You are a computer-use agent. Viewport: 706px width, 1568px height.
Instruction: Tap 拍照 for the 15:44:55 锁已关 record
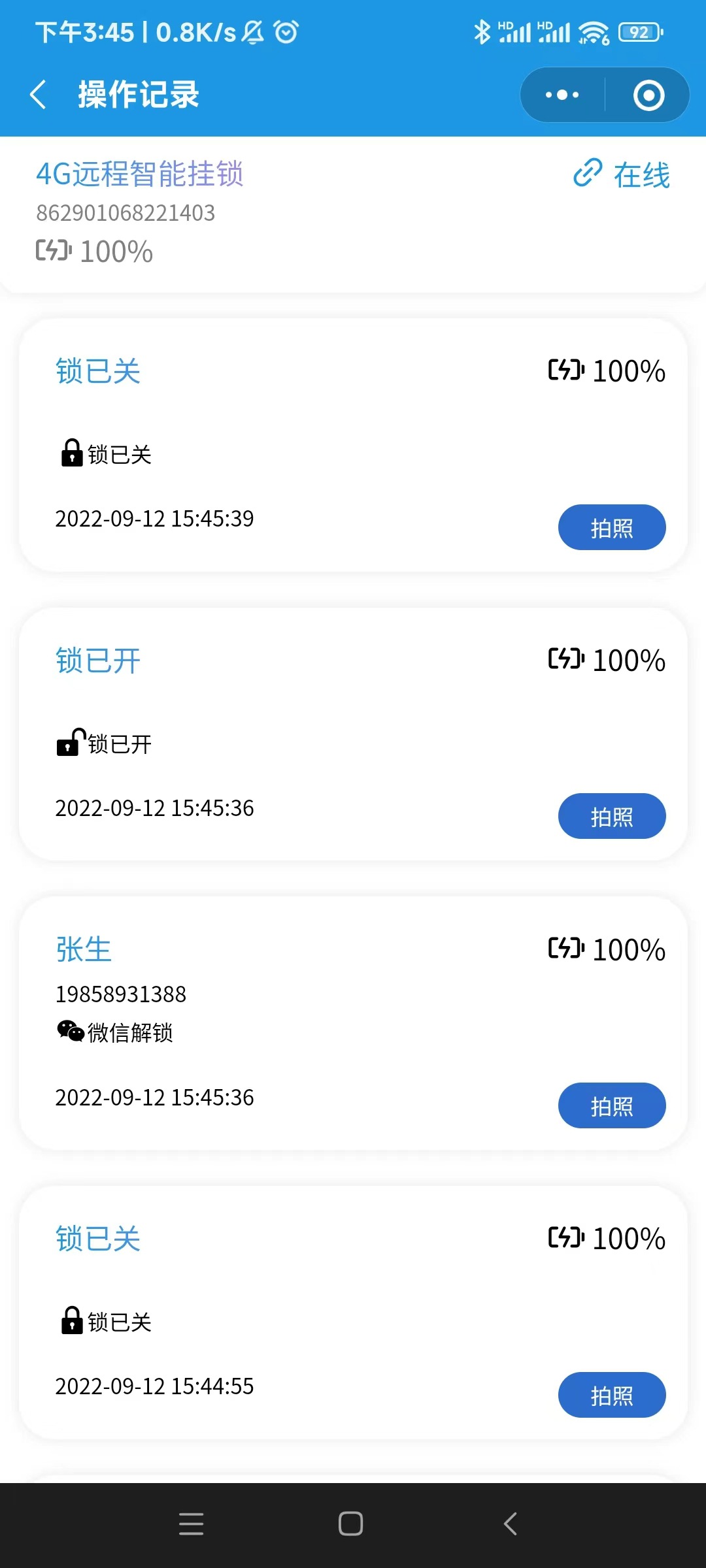click(611, 1395)
